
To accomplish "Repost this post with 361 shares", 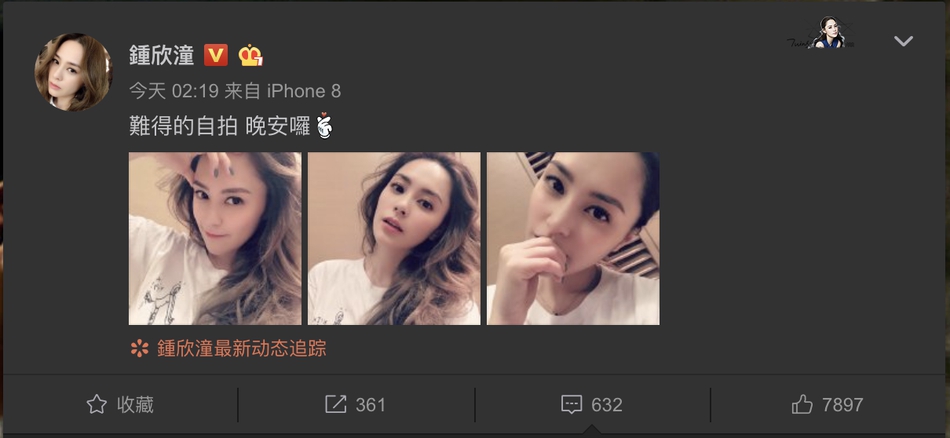I will (x=356, y=405).
